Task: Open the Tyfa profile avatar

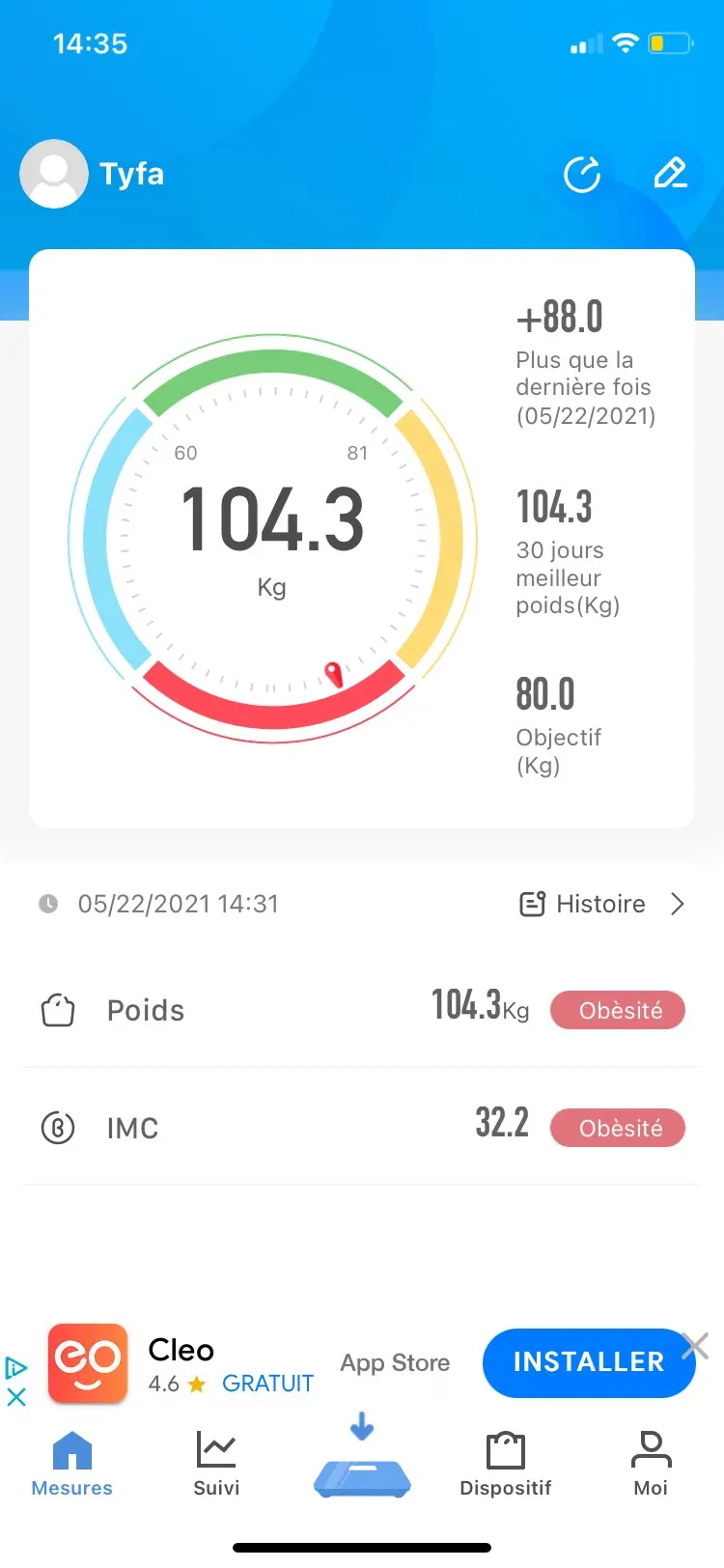Action: point(54,174)
